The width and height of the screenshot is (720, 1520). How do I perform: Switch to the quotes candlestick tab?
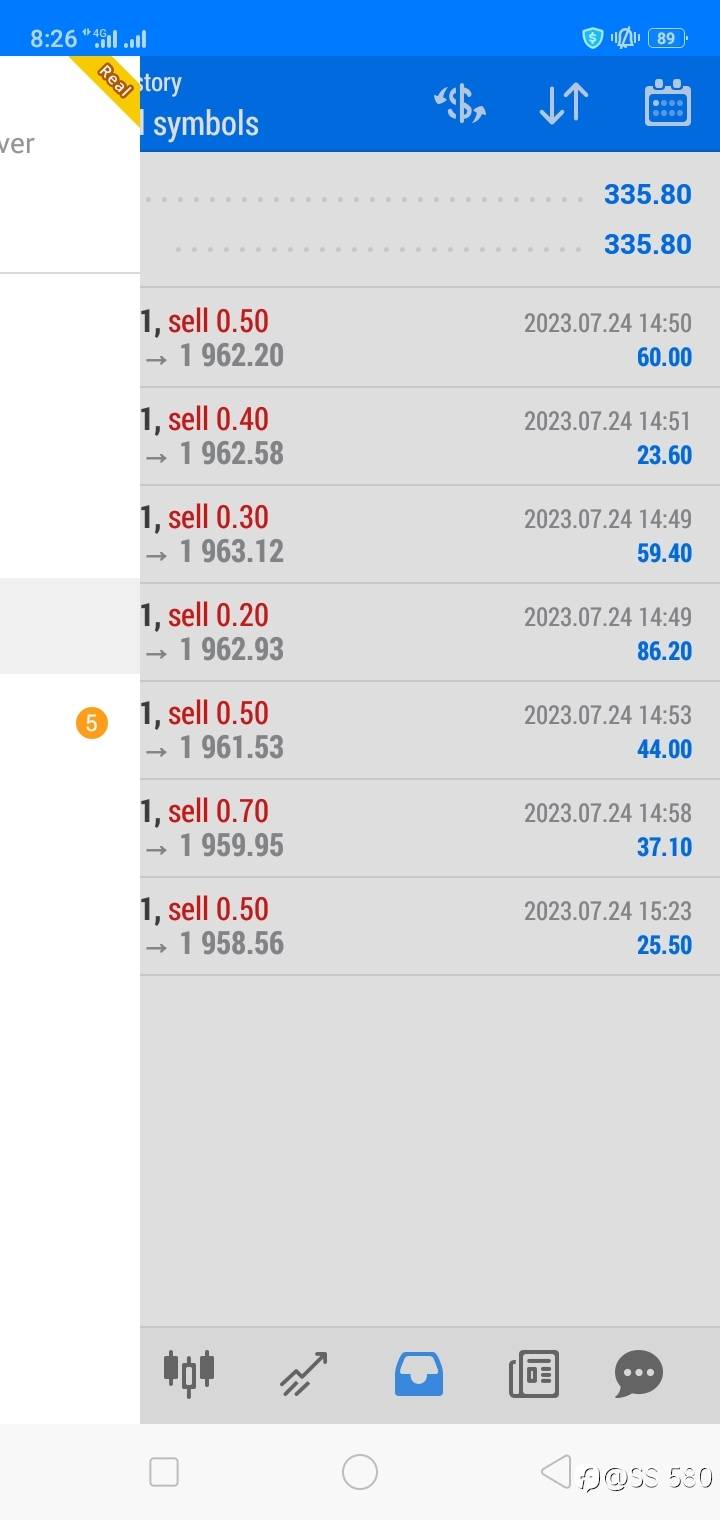coord(189,1372)
